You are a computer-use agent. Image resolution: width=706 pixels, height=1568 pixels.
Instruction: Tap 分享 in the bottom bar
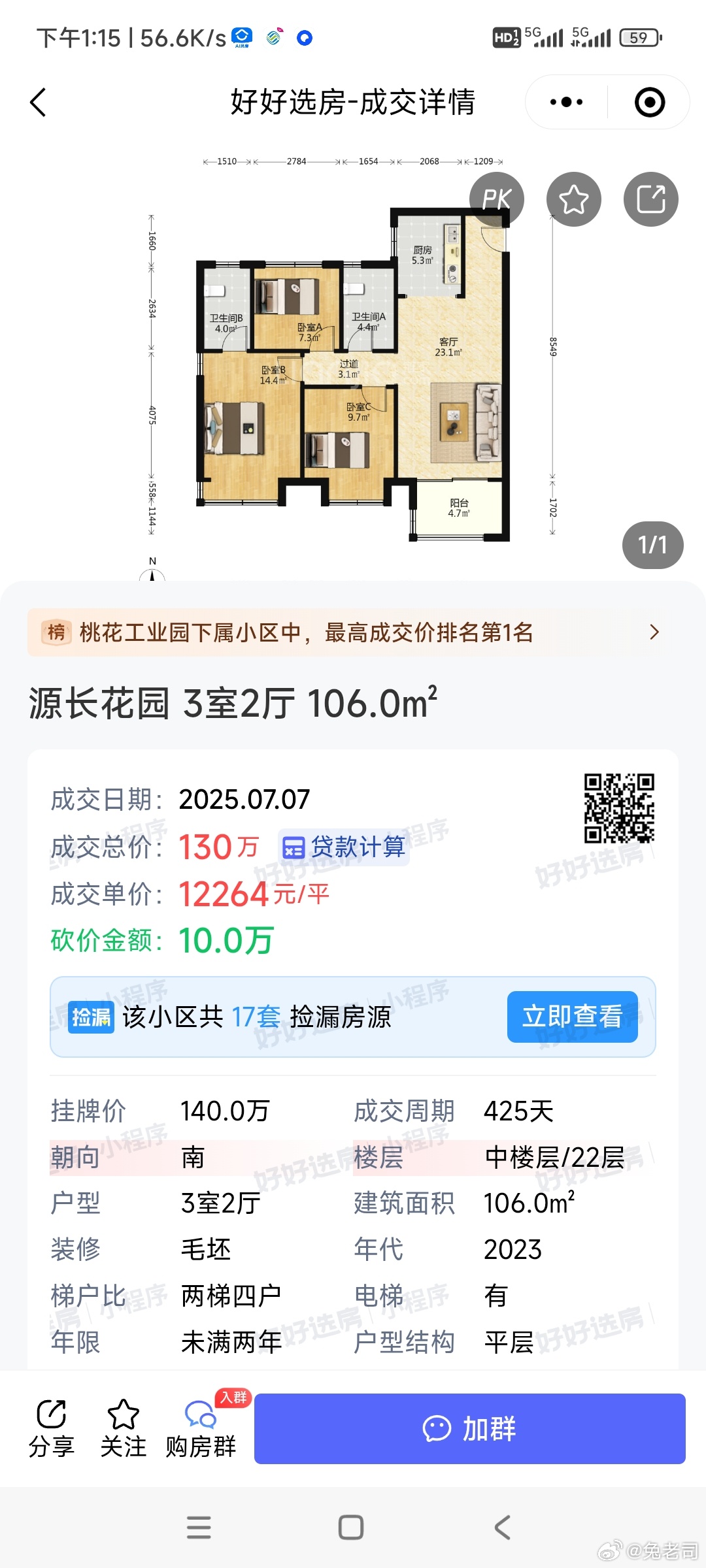52,1428
